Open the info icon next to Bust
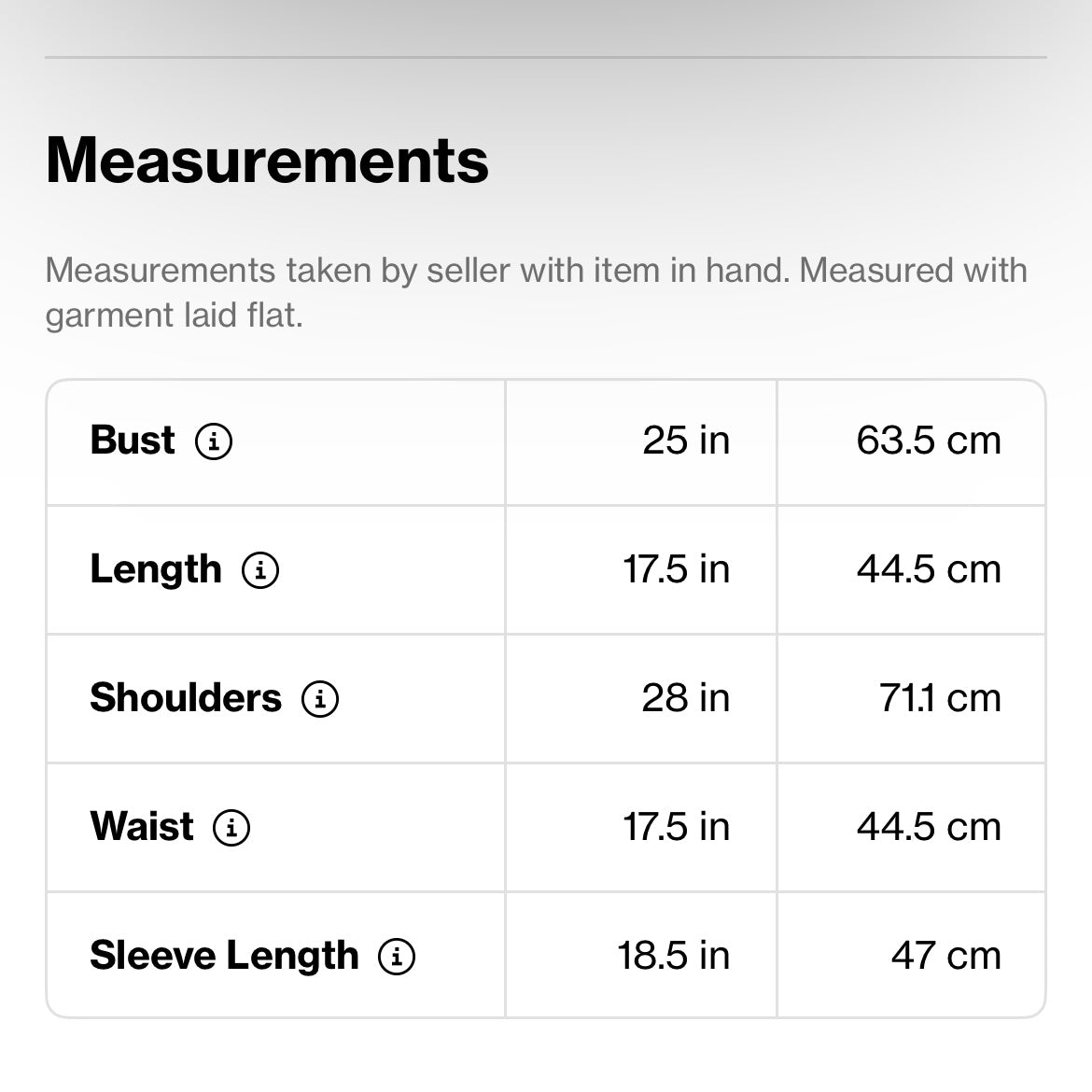Viewport: 1092px width, 1092px height. coord(214,441)
